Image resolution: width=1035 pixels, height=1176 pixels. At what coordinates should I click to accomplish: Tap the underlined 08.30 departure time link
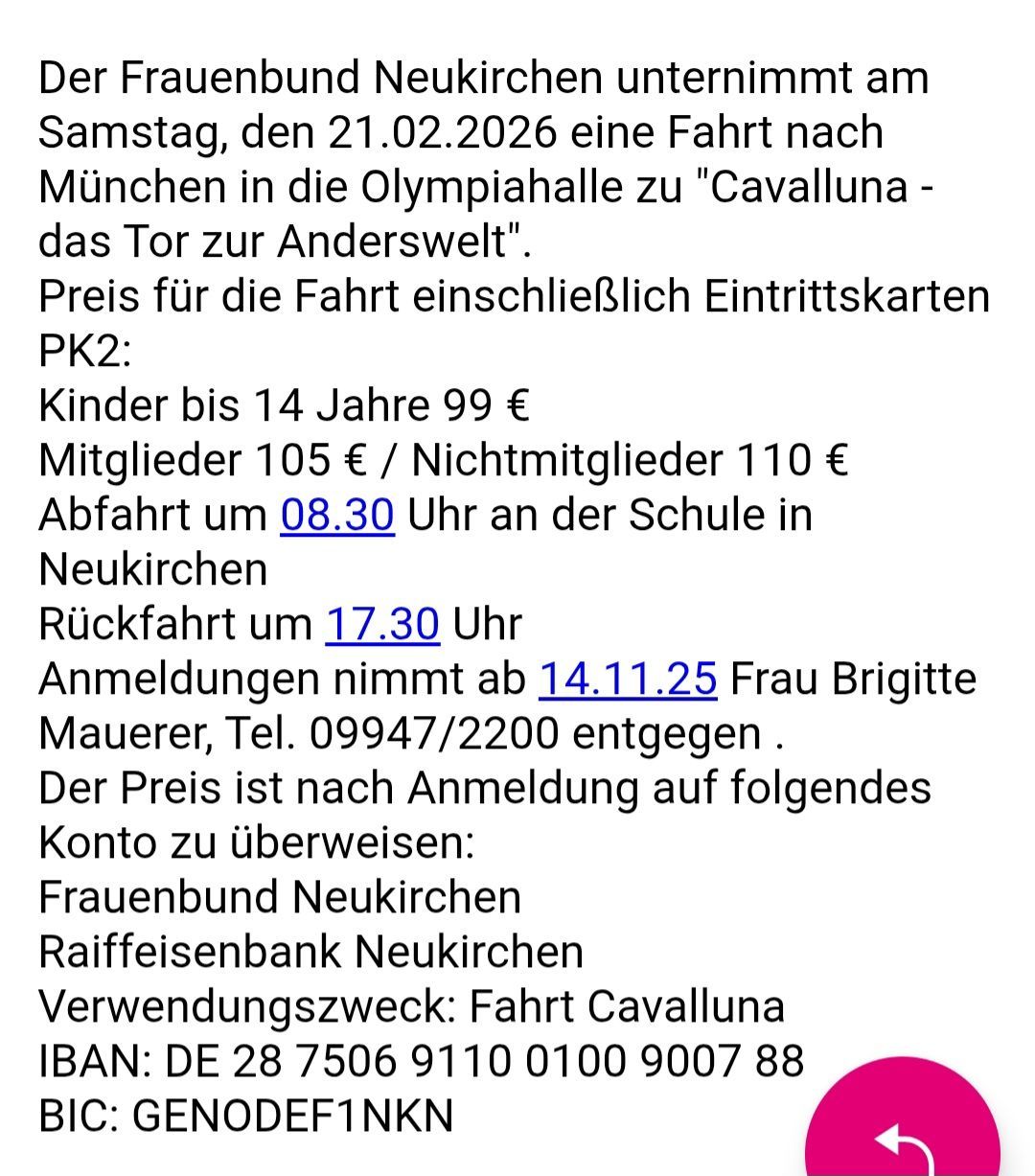pyautogui.click(x=337, y=515)
